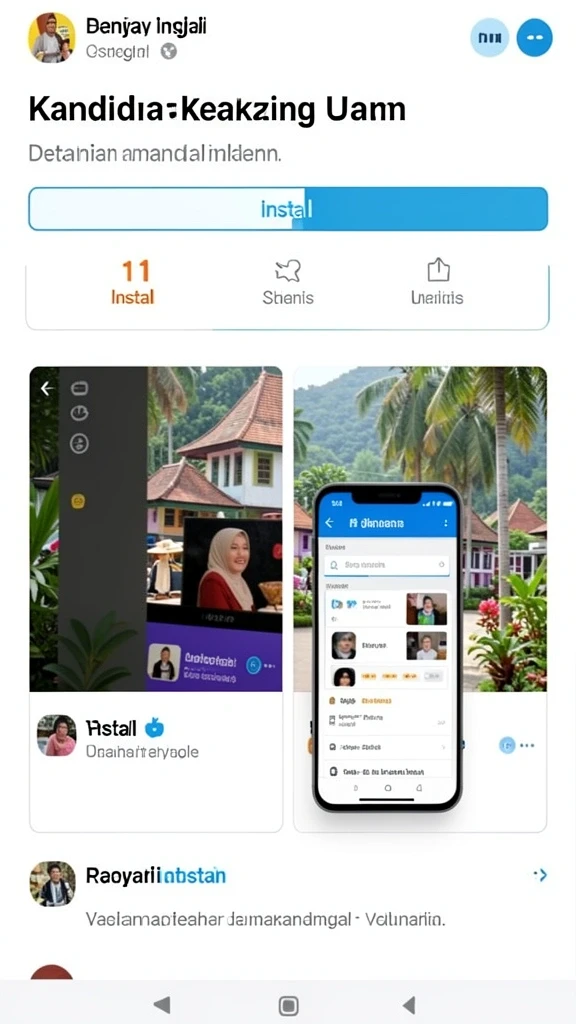Screen dimensions: 576x1024
Task: Go back with the left navigation triangle
Action: click(x=161, y=1005)
